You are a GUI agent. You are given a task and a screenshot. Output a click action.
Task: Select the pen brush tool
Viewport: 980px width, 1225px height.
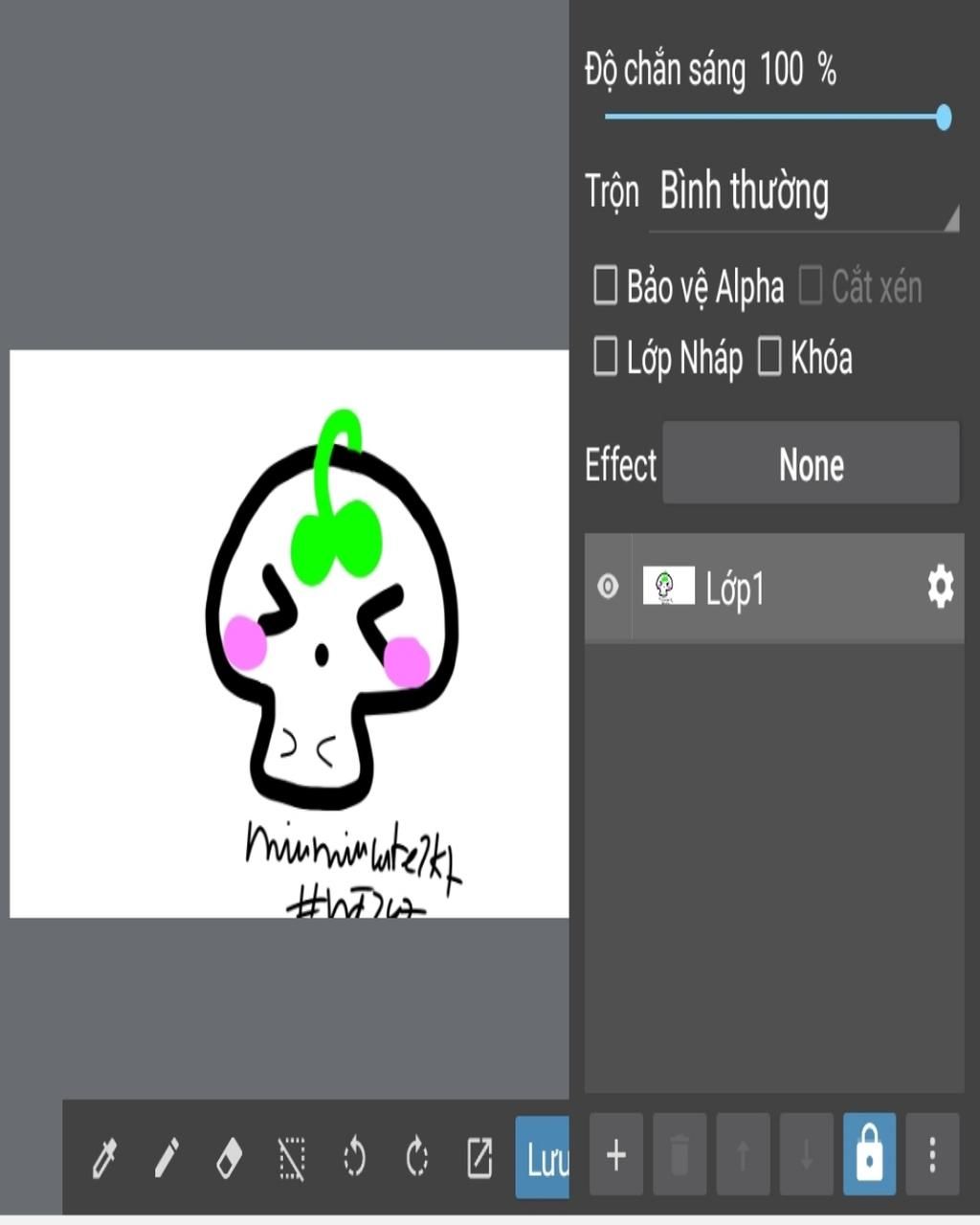167,1158
